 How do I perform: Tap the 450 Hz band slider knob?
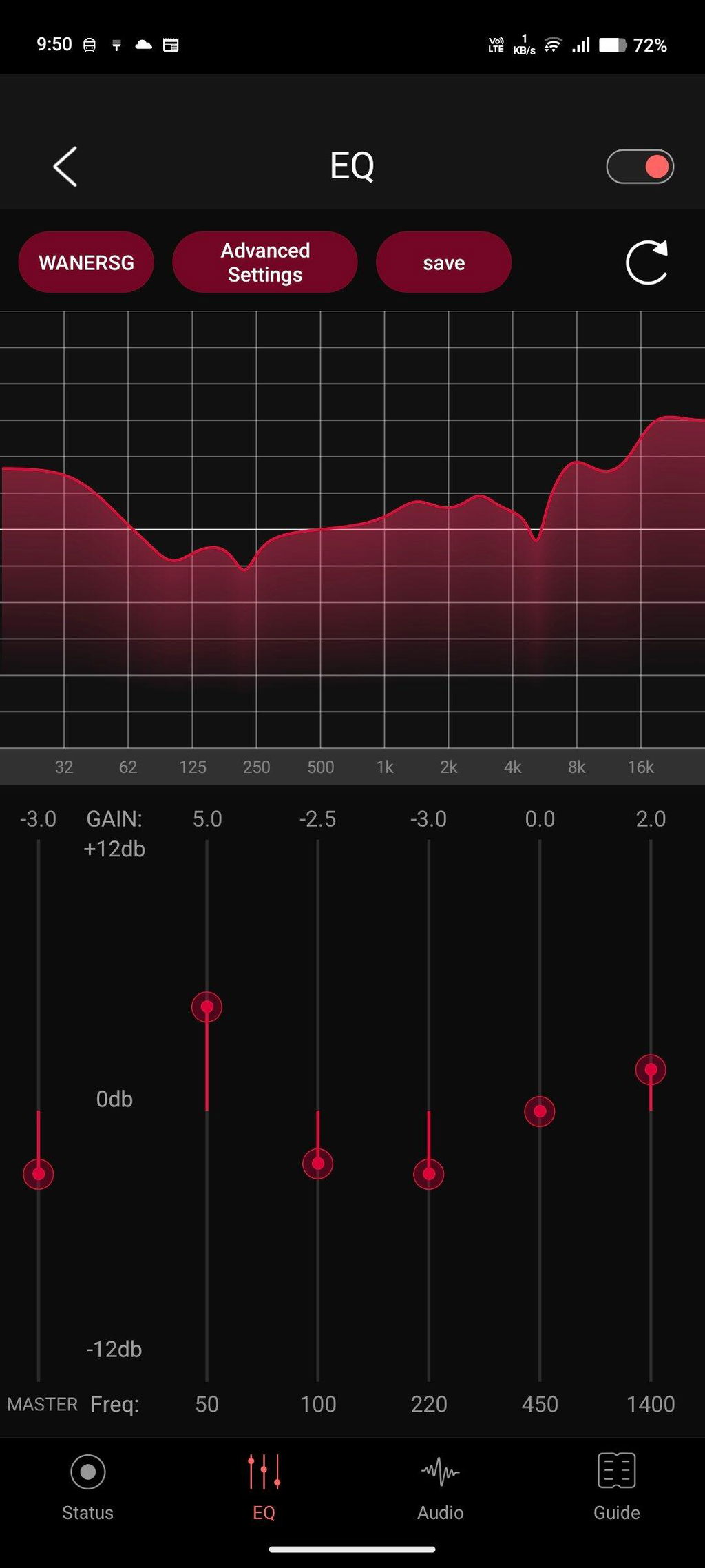coord(540,1111)
